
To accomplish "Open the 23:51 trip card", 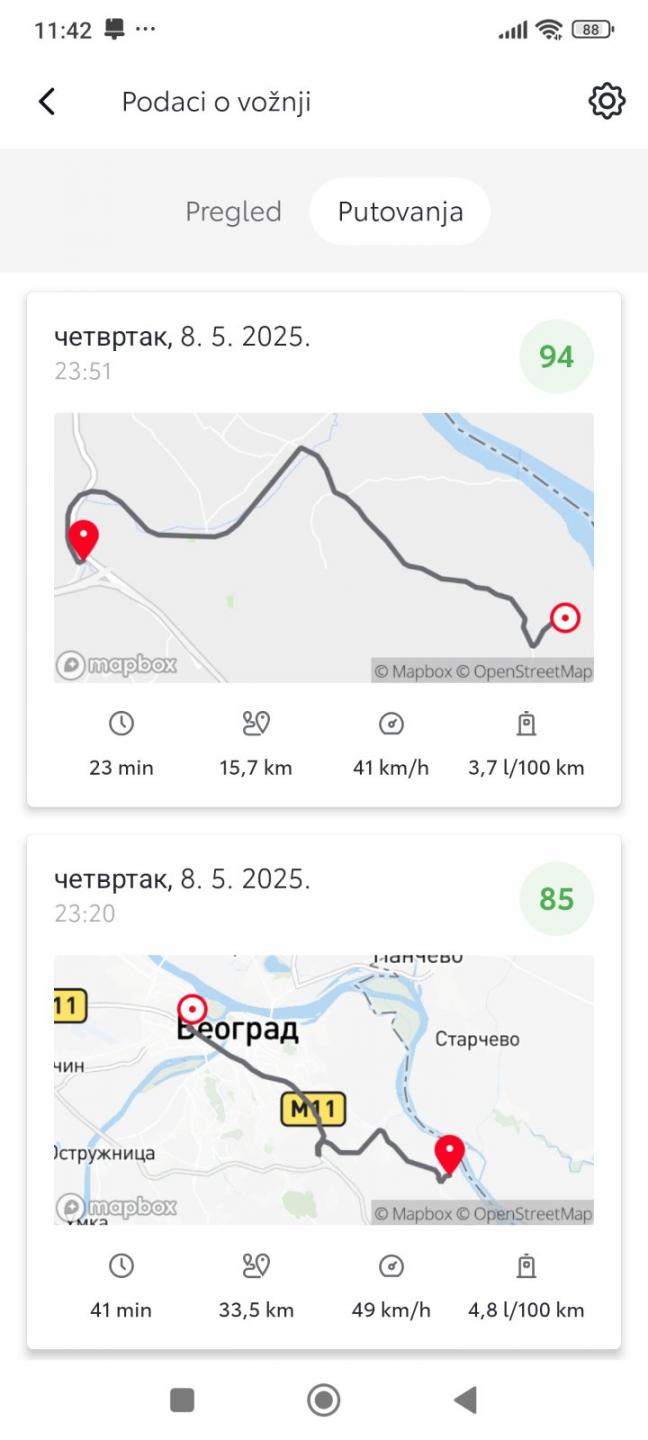I will click(324, 549).
